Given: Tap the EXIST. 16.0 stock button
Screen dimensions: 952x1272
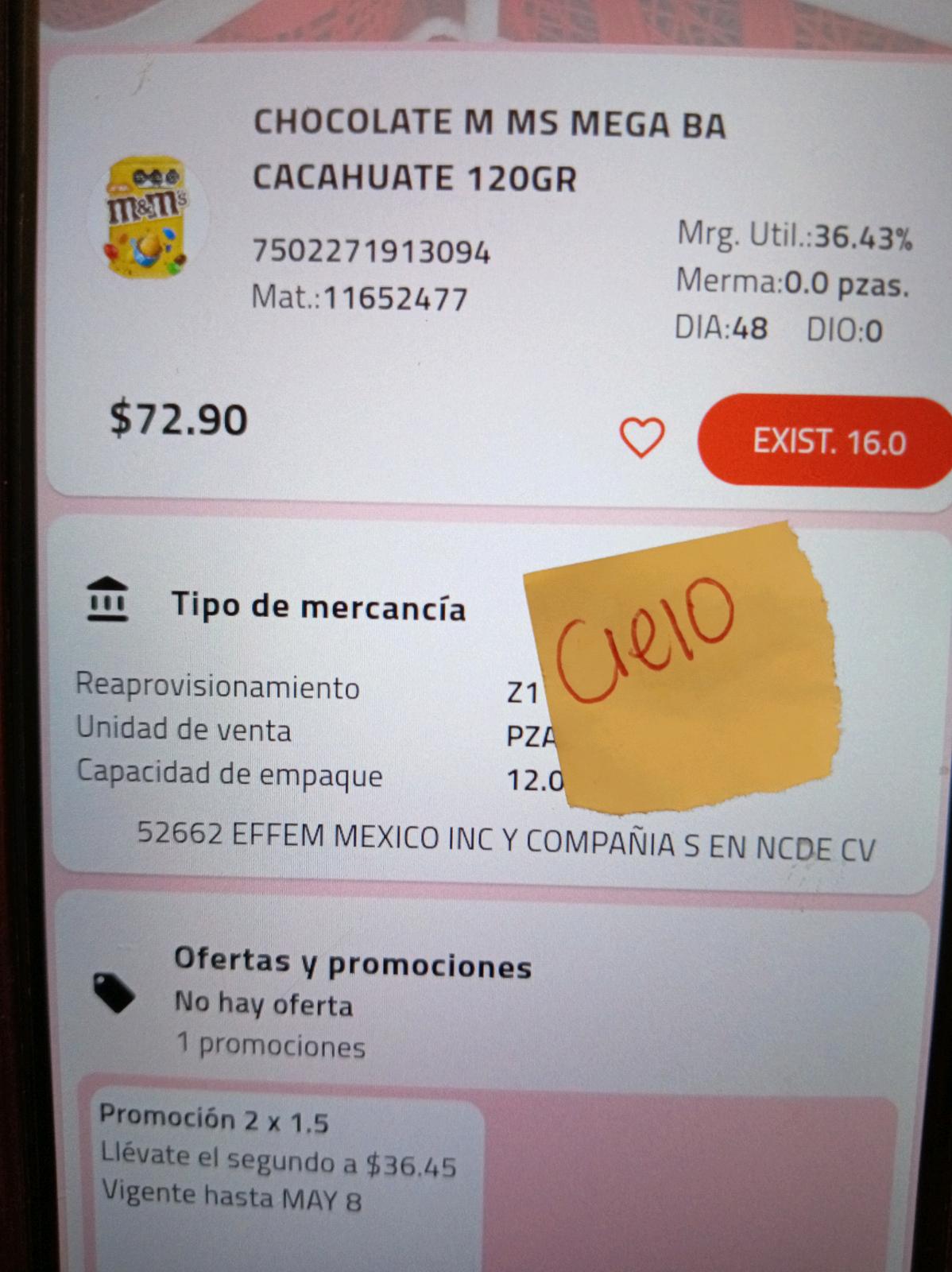Looking at the screenshot, I should [826, 441].
